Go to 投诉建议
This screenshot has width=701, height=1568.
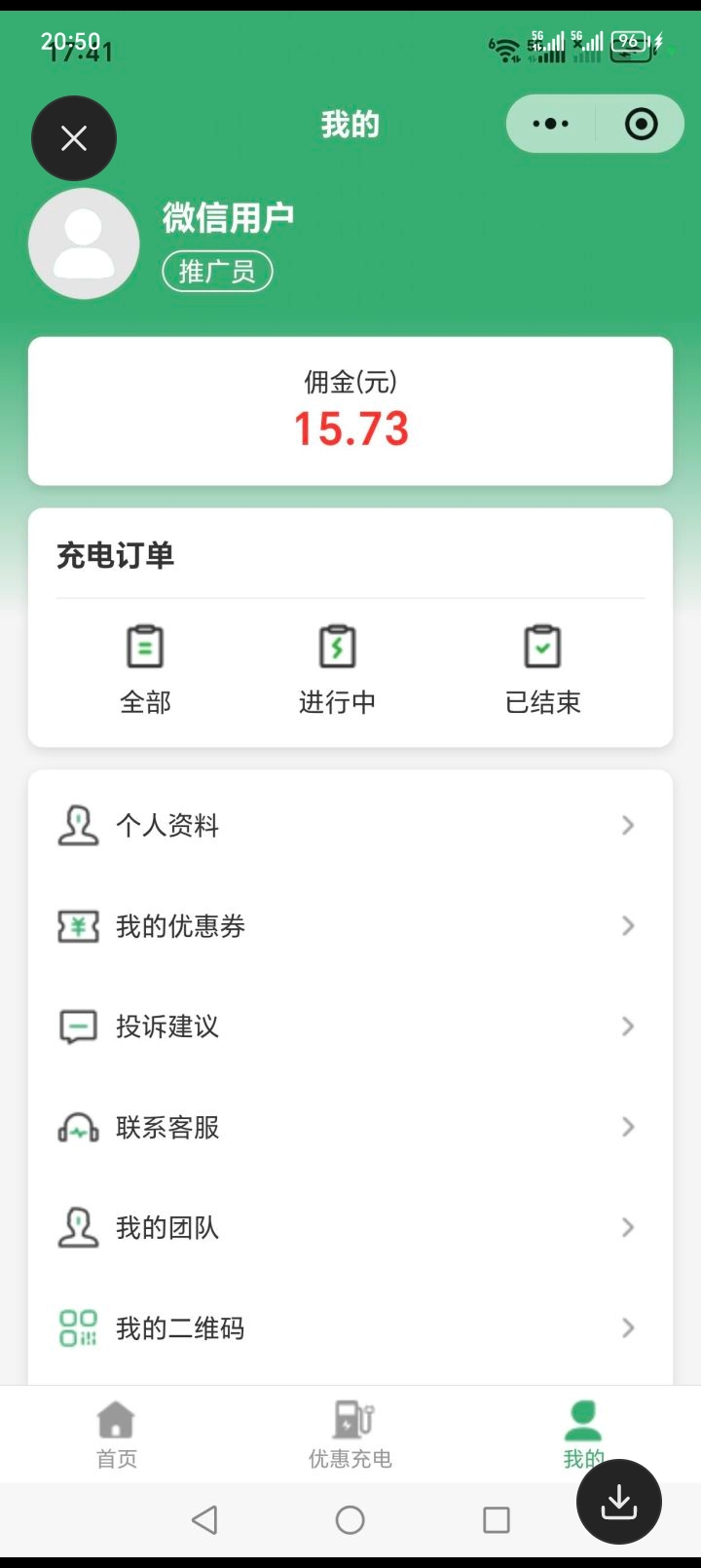pos(350,1027)
